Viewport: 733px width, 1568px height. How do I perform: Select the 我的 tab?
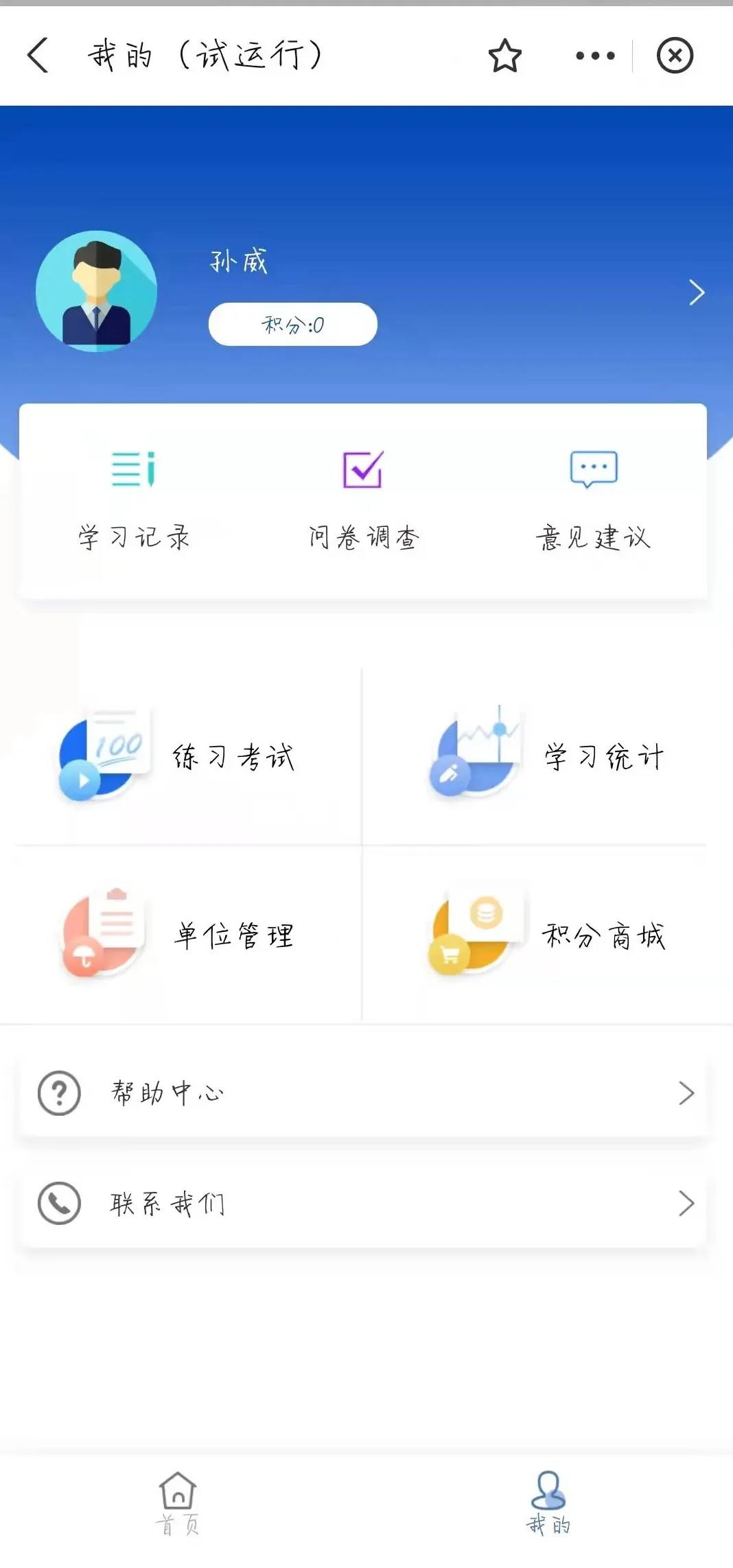click(x=548, y=1504)
